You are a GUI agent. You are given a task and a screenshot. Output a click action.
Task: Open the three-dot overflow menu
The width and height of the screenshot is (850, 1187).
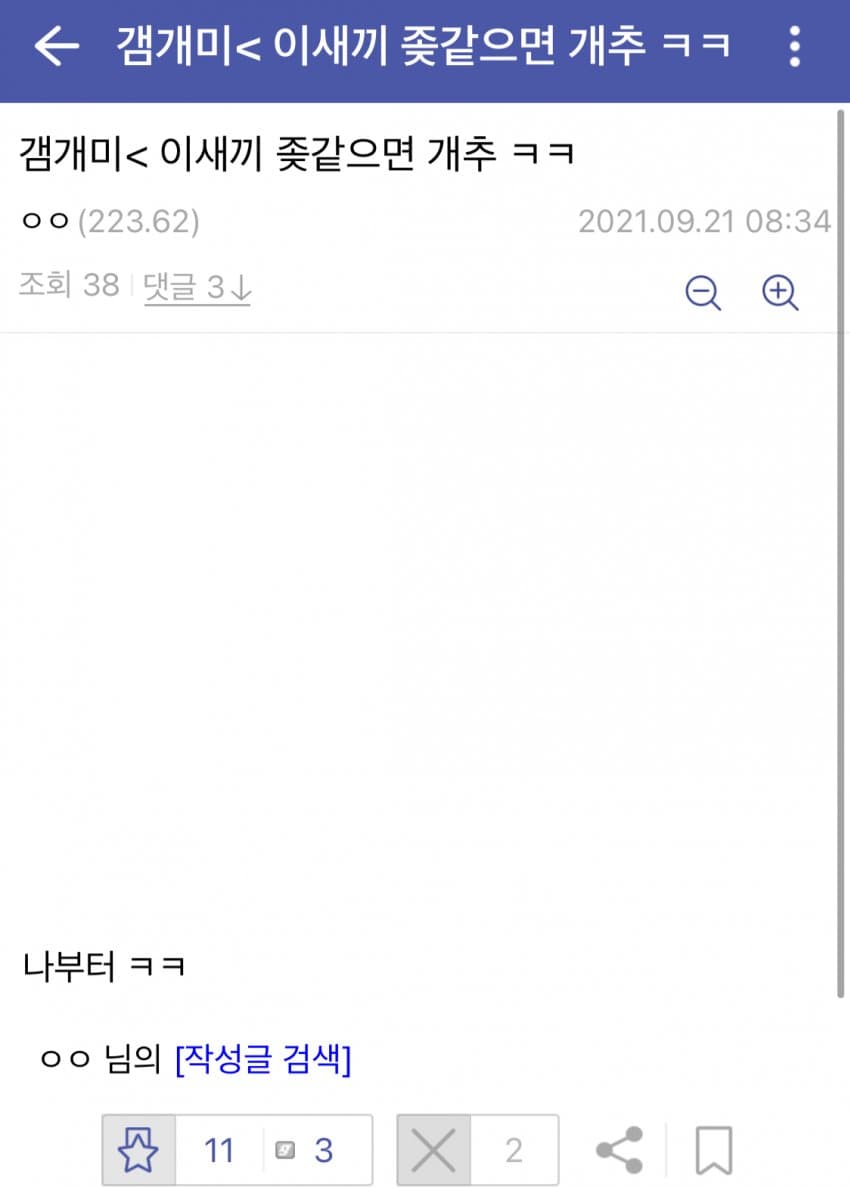click(x=794, y=46)
